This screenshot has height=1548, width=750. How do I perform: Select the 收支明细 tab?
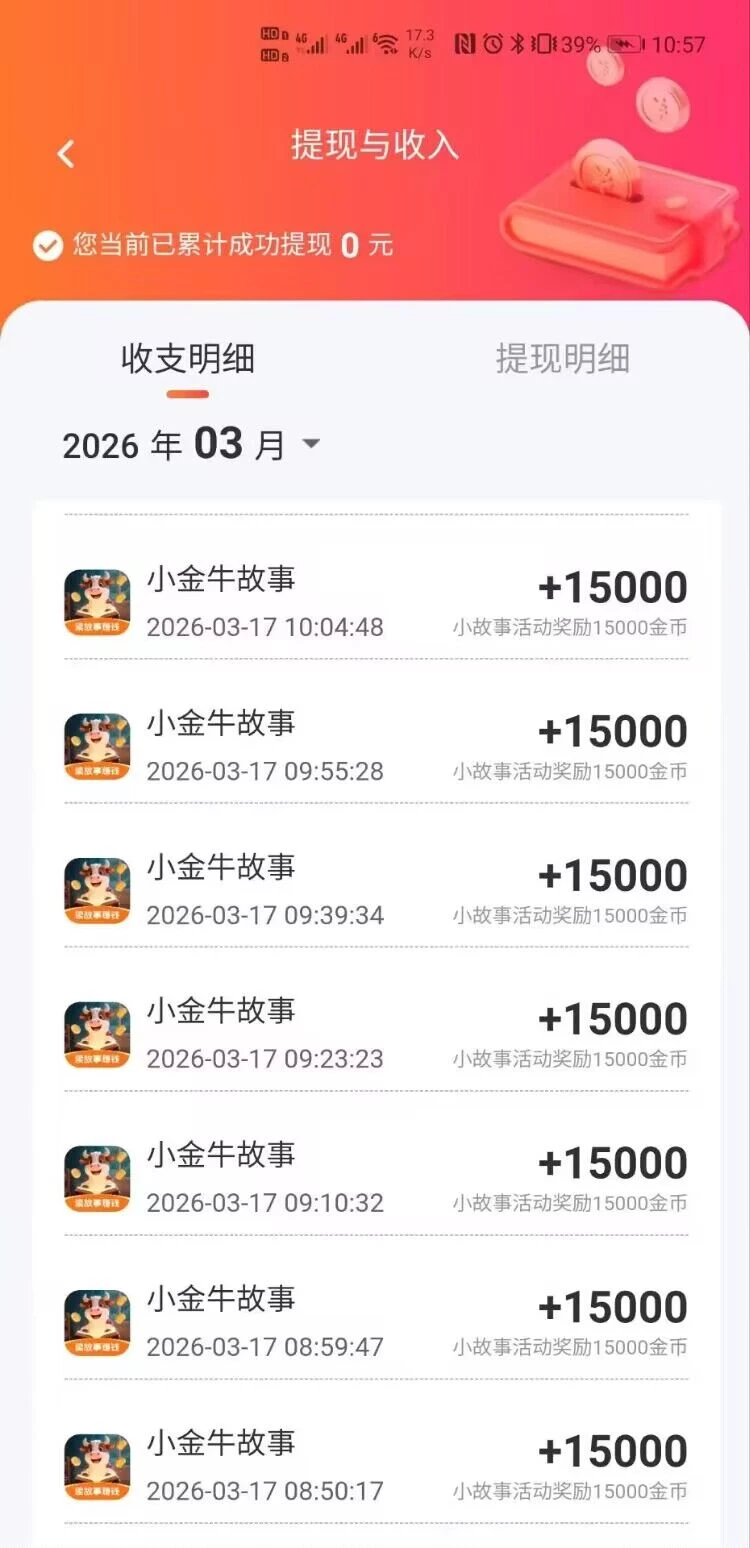point(188,359)
